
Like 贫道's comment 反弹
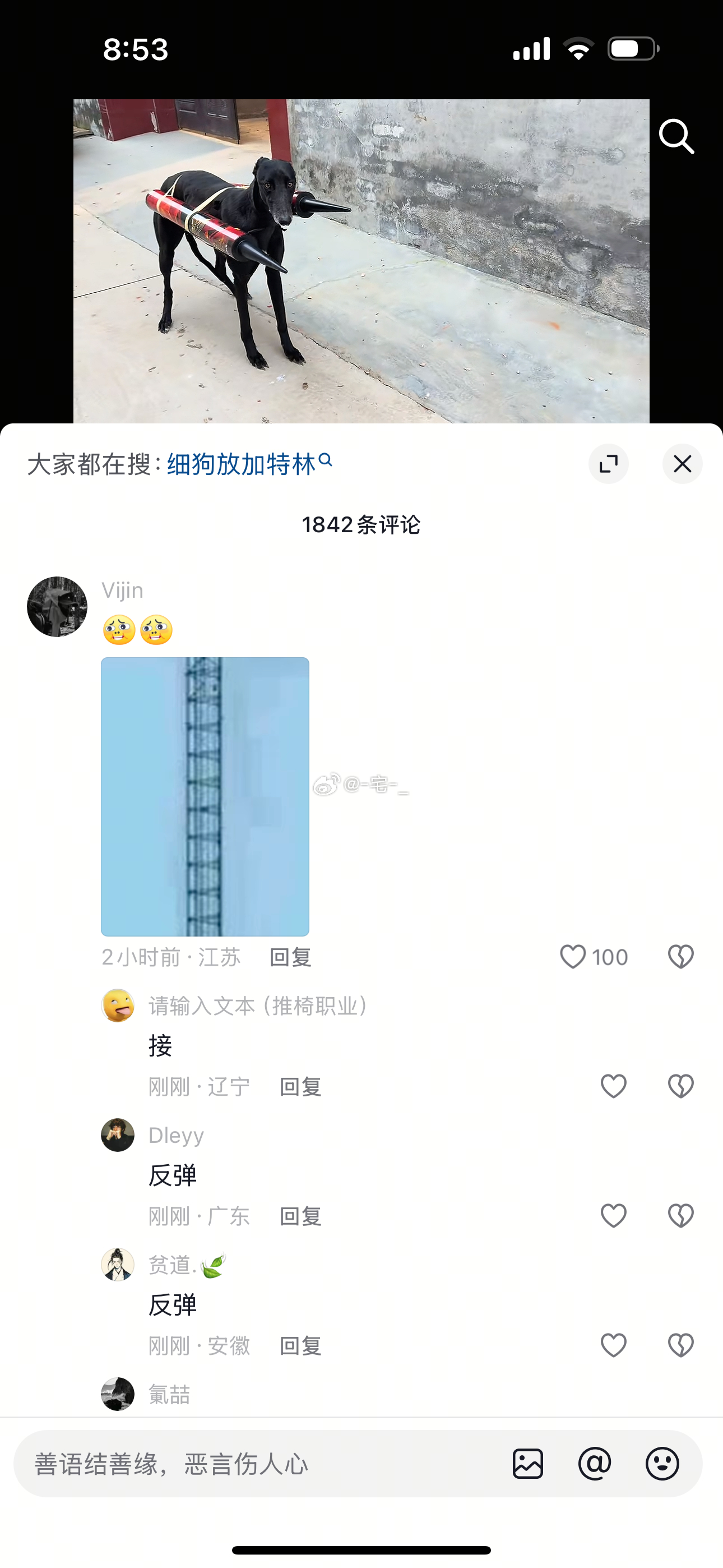(613, 1346)
